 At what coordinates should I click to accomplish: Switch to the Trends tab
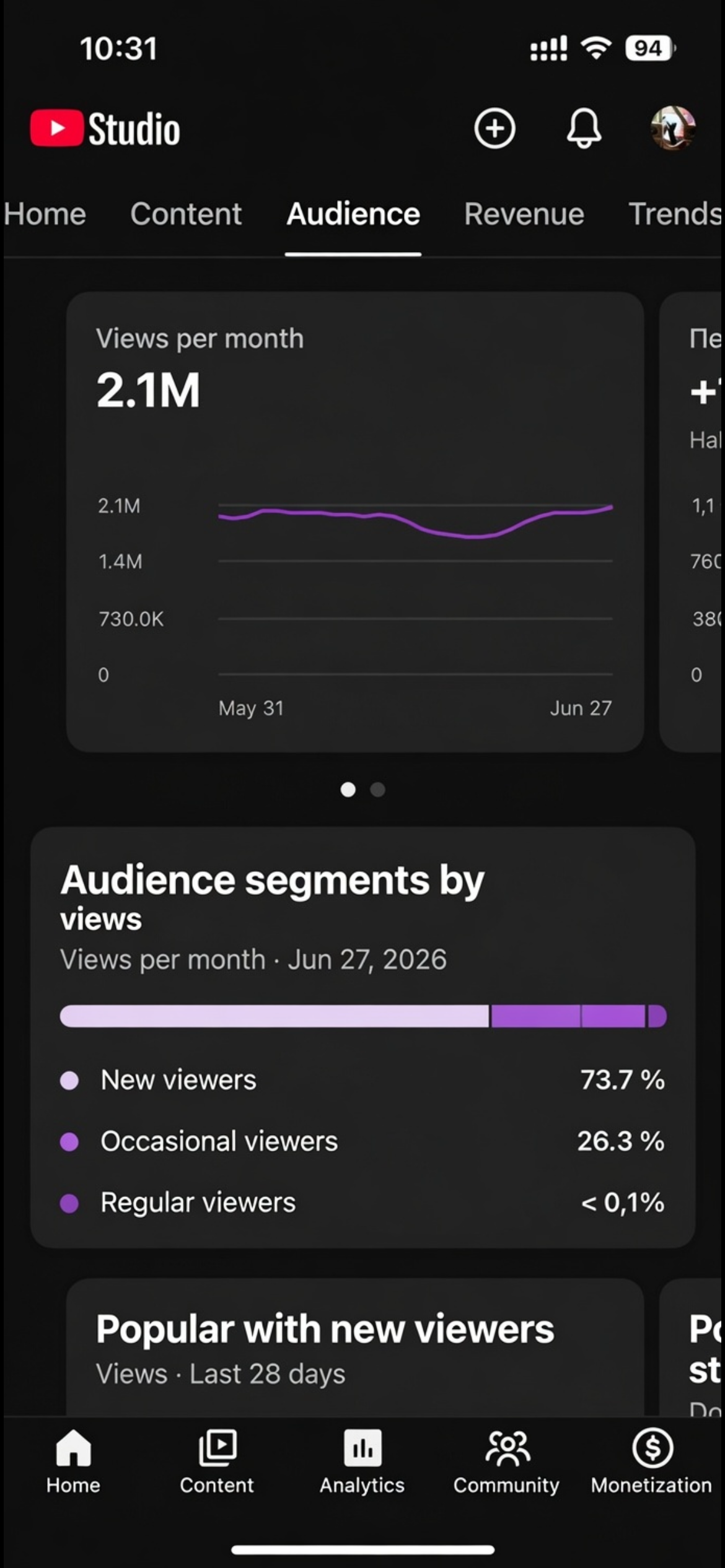pos(675,214)
